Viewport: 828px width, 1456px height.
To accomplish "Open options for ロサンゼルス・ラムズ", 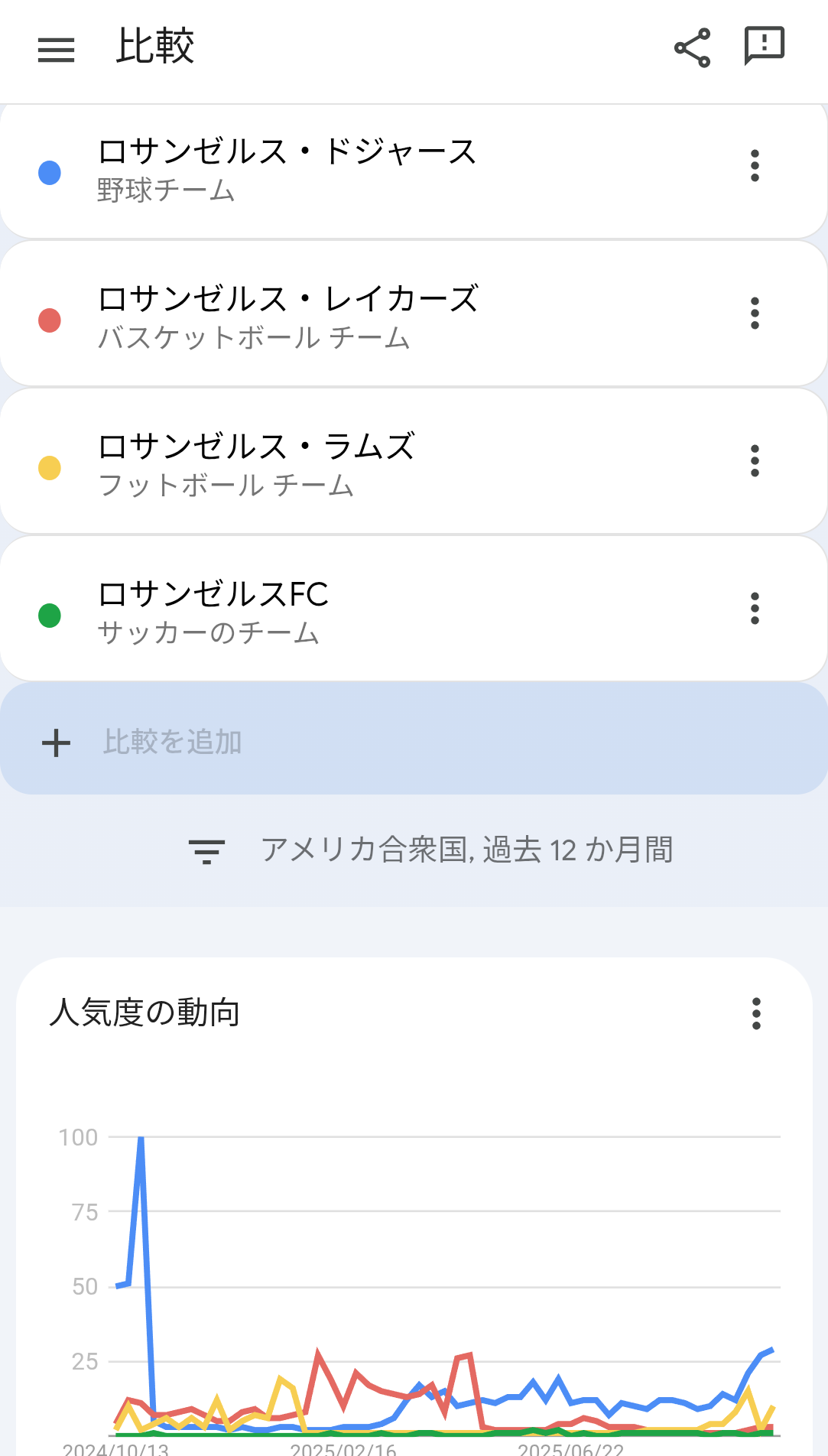I will (755, 461).
